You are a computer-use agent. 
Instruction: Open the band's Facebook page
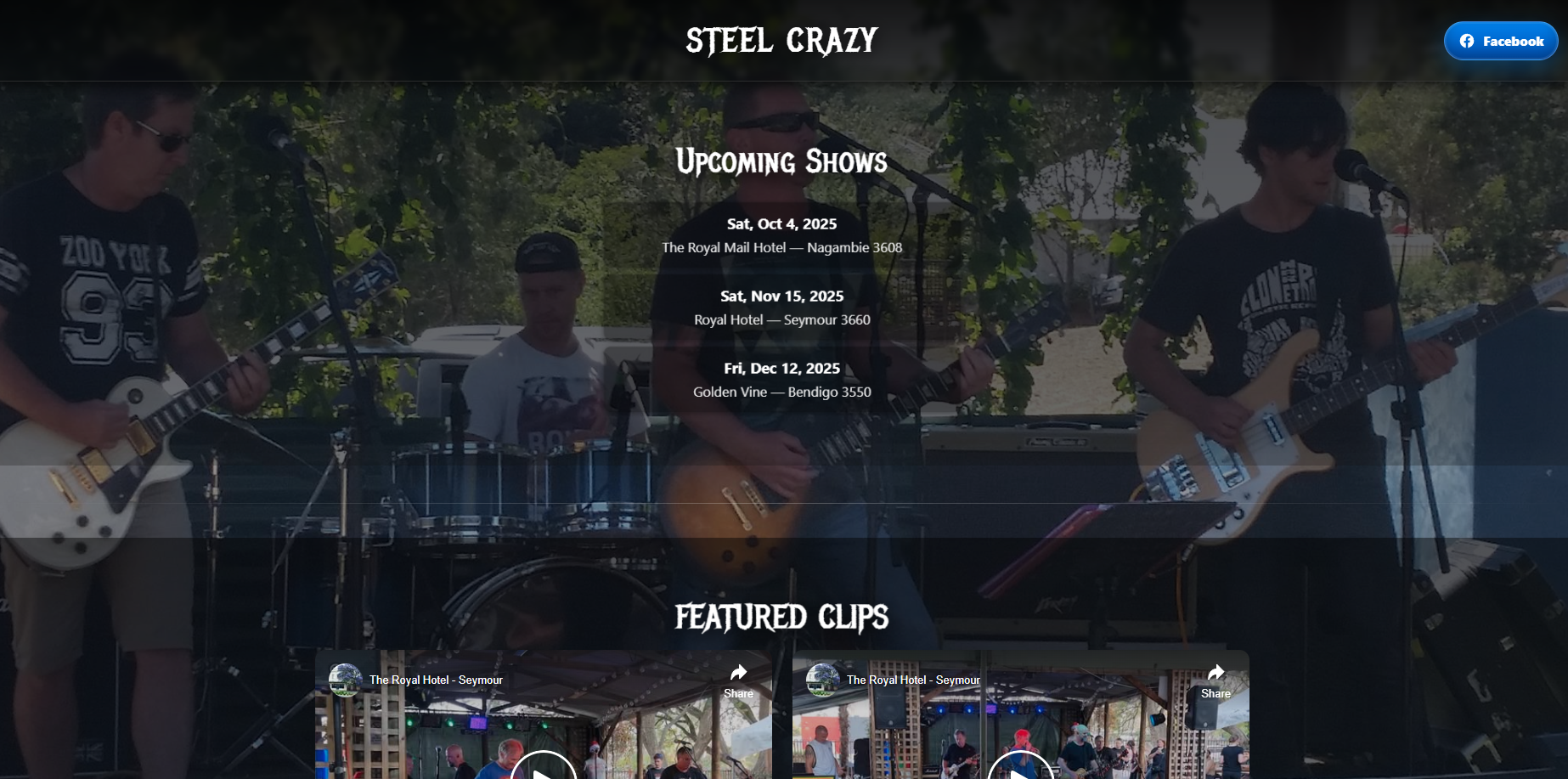click(x=1501, y=41)
